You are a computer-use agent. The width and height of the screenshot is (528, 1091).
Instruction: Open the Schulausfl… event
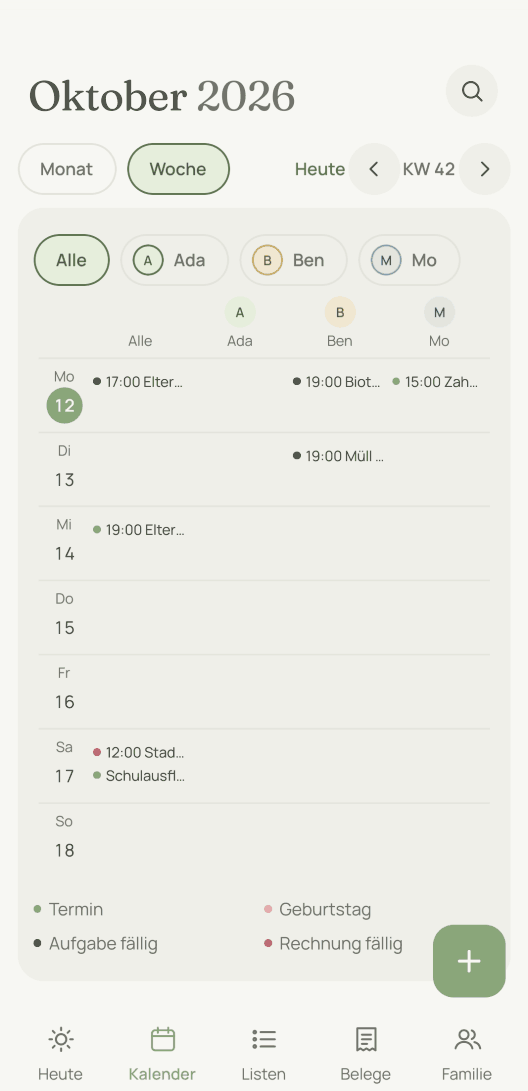pos(139,775)
